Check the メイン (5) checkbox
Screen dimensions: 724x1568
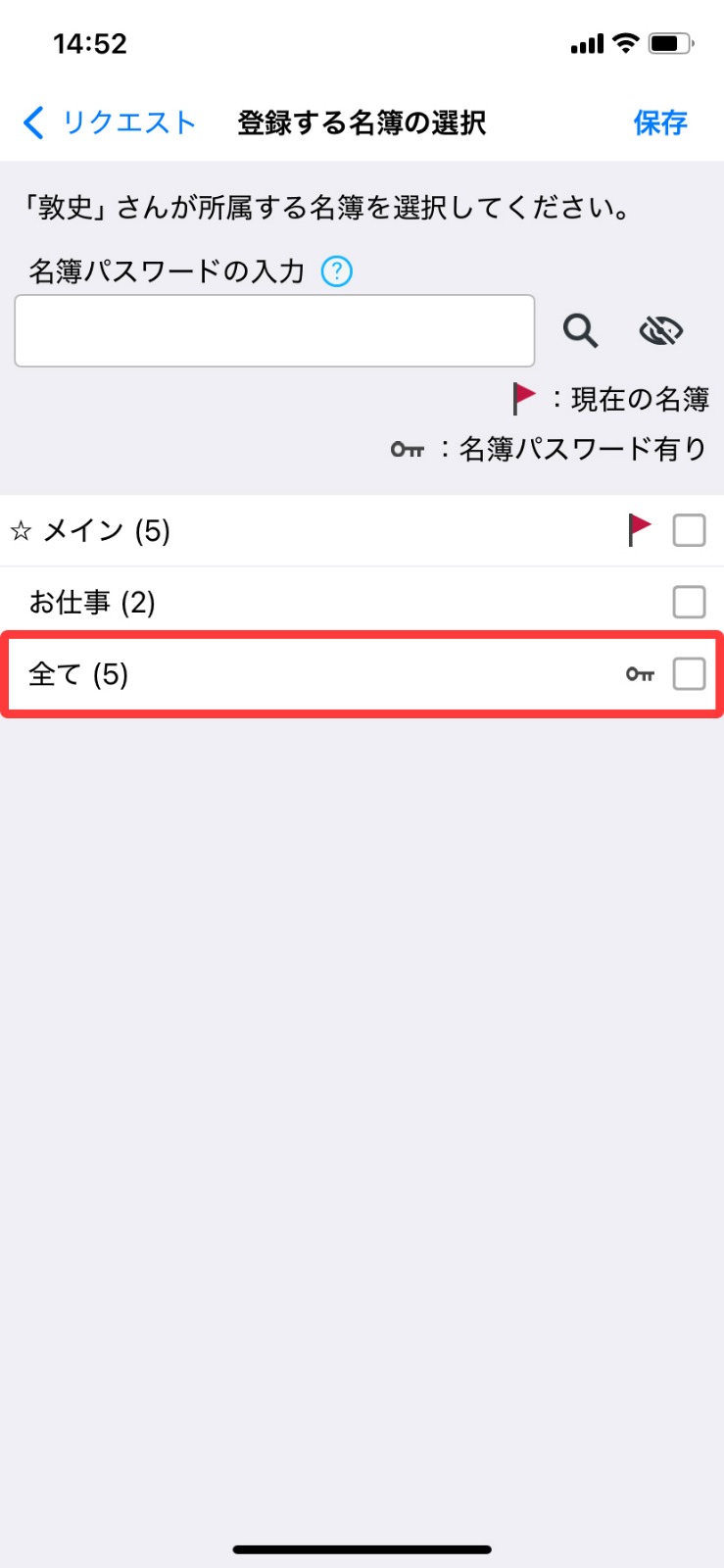(689, 530)
